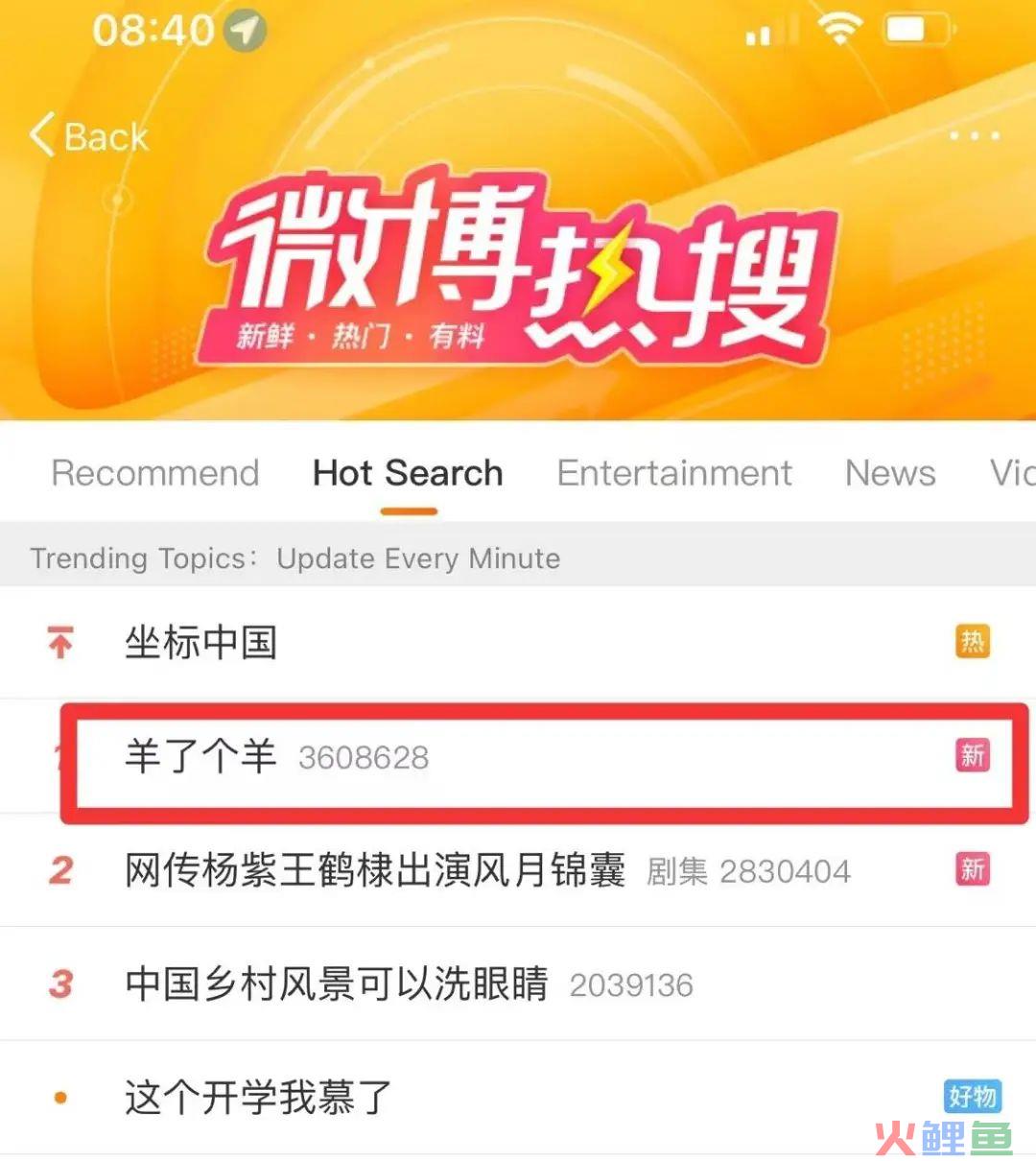This screenshot has width=1036, height=1161.
Task: Select the Hot Search tab
Action: click(408, 473)
